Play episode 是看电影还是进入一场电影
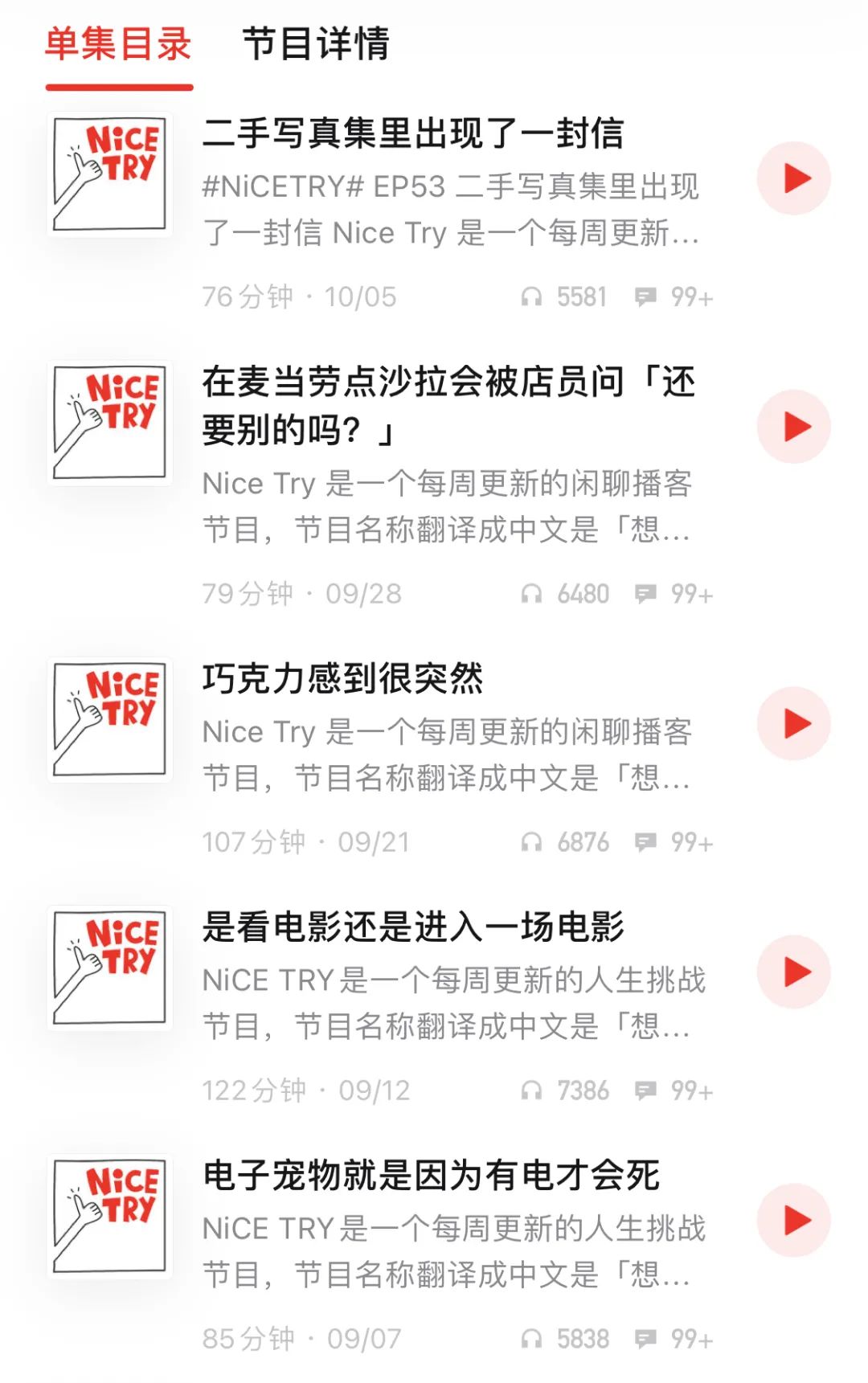Screen dimensions: 868x1383 point(794,972)
